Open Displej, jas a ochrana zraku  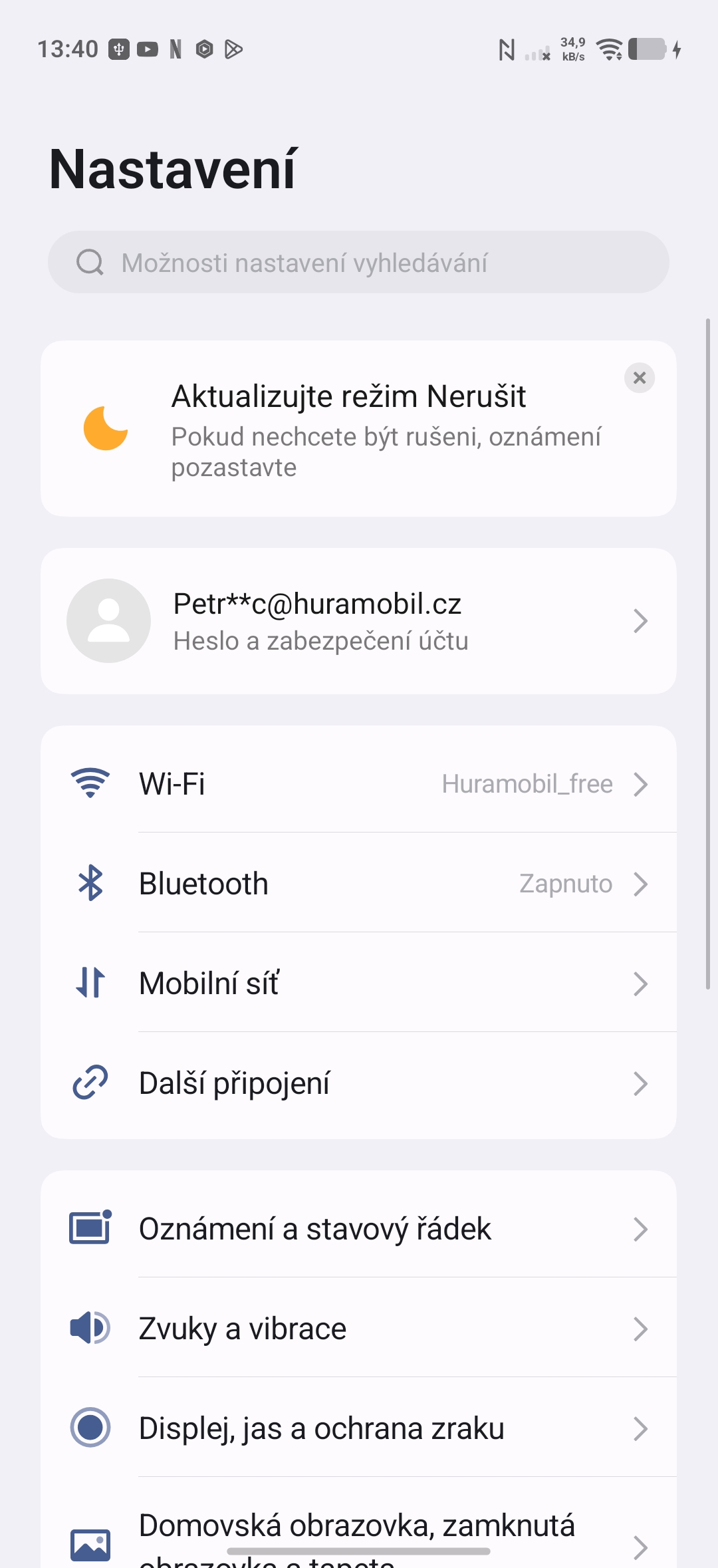(359, 1428)
